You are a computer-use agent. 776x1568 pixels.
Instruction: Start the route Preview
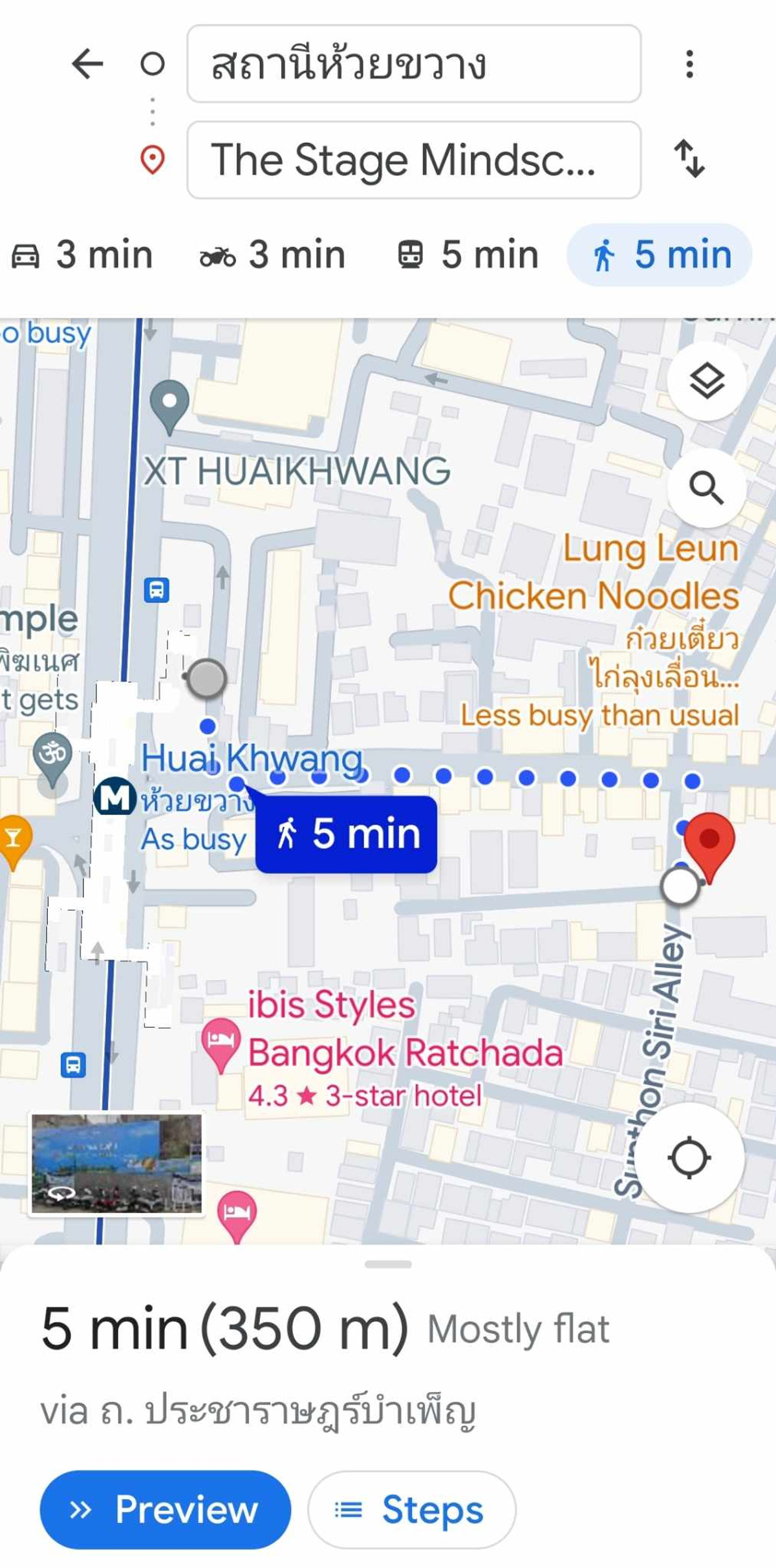pos(165,1509)
